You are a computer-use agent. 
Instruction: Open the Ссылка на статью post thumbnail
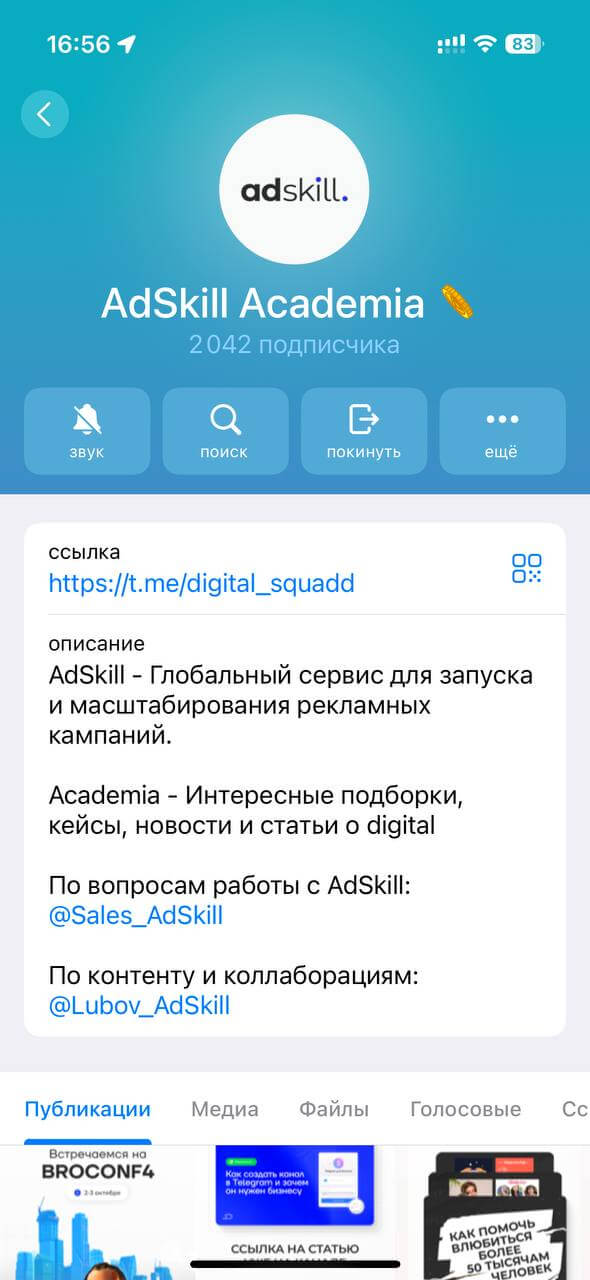(x=295, y=1213)
